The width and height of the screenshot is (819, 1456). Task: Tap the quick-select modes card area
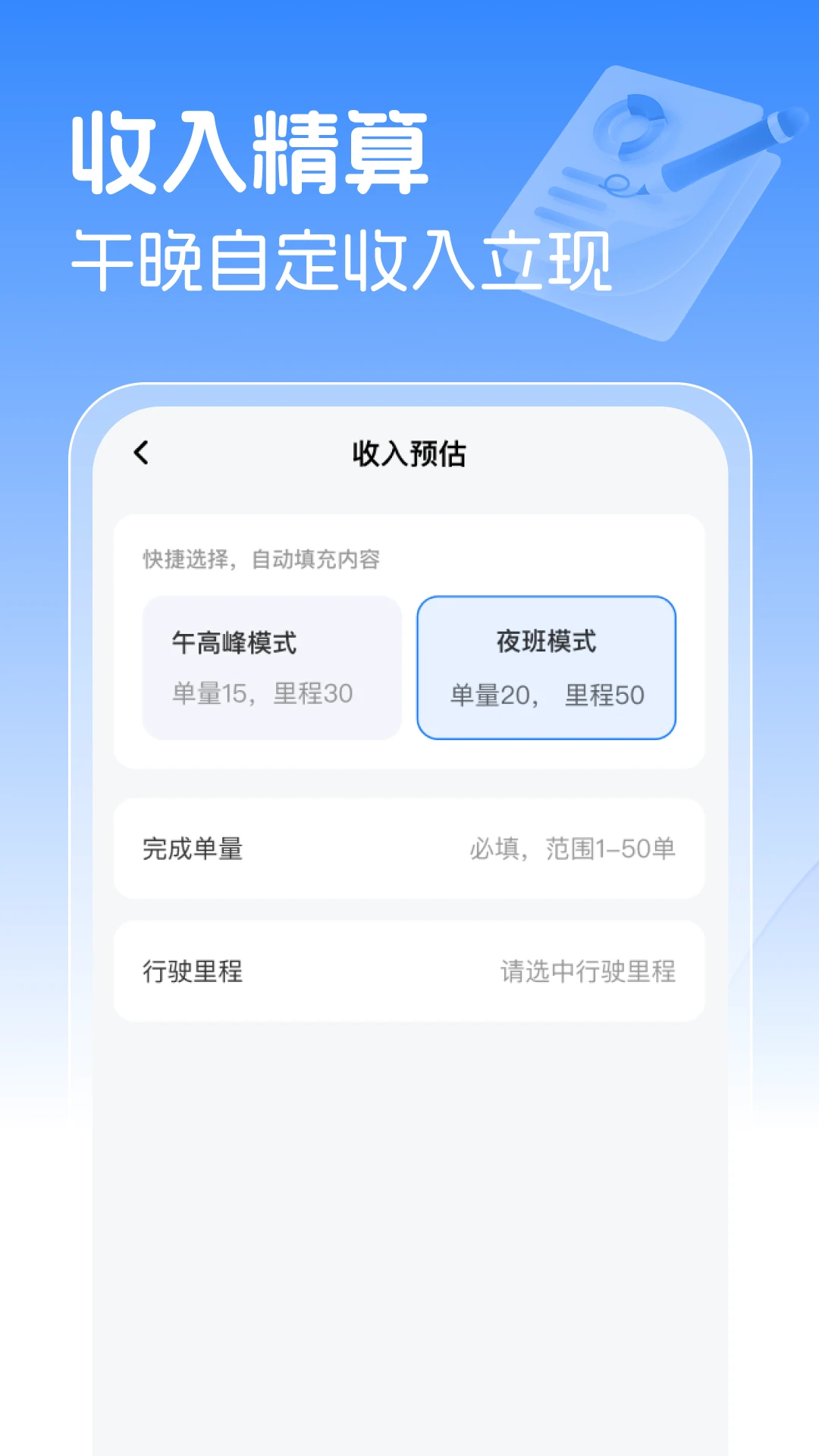(409, 641)
